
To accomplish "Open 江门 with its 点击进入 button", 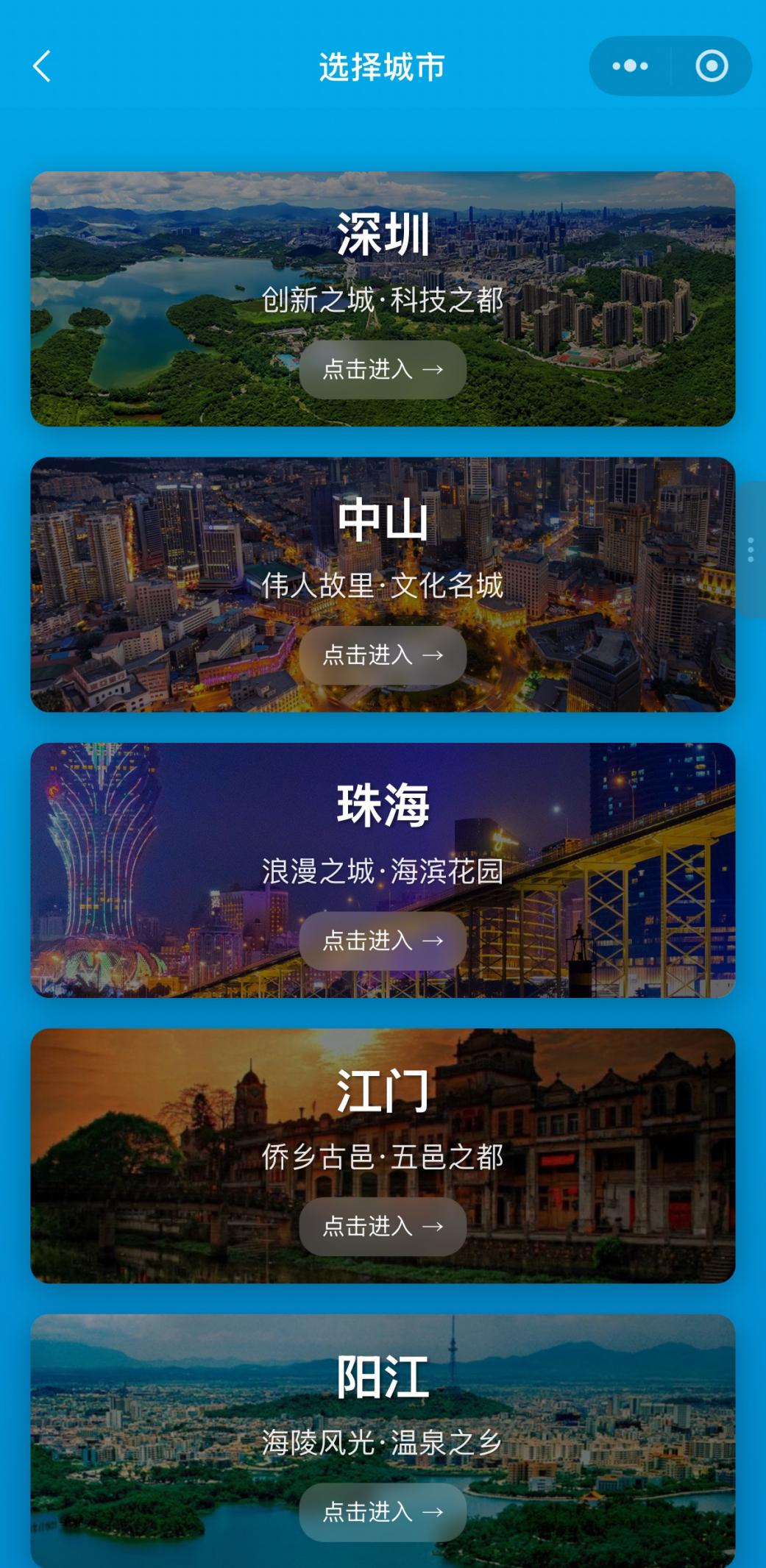I will 383,1226.
